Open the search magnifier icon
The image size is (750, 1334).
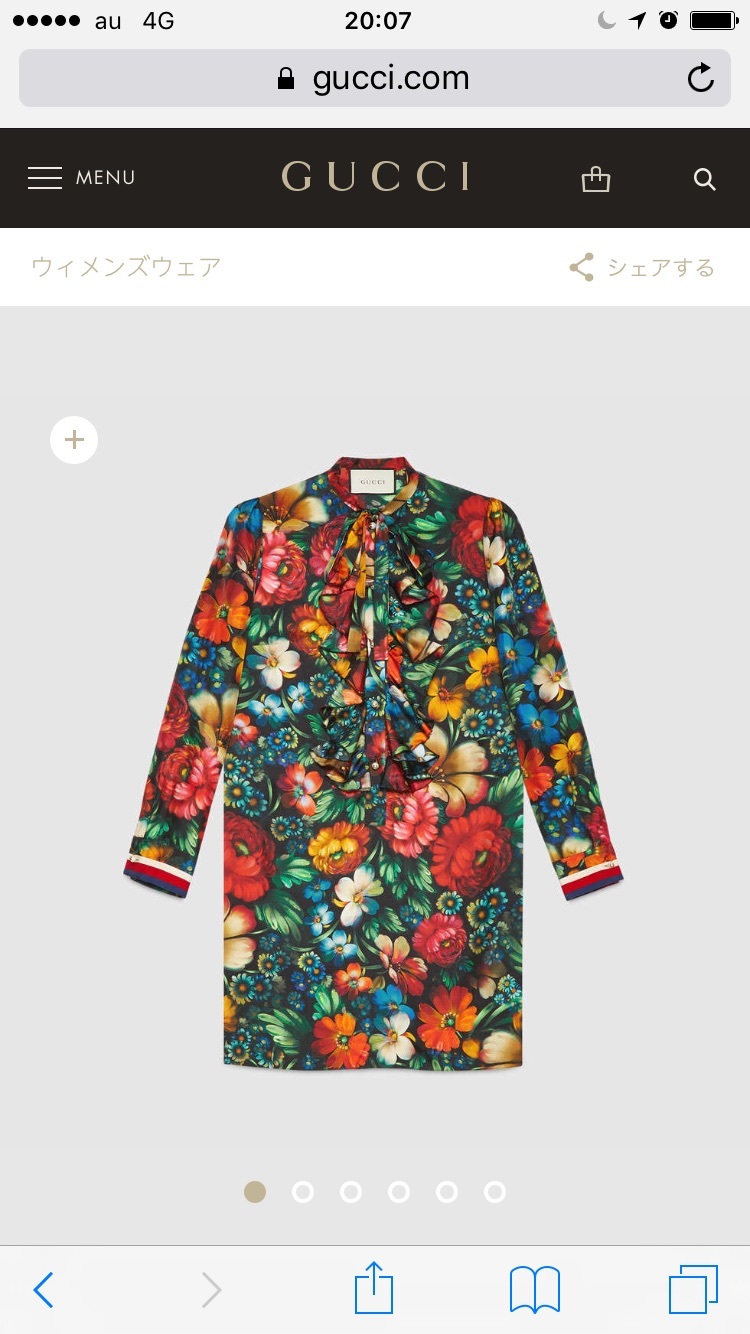(704, 179)
